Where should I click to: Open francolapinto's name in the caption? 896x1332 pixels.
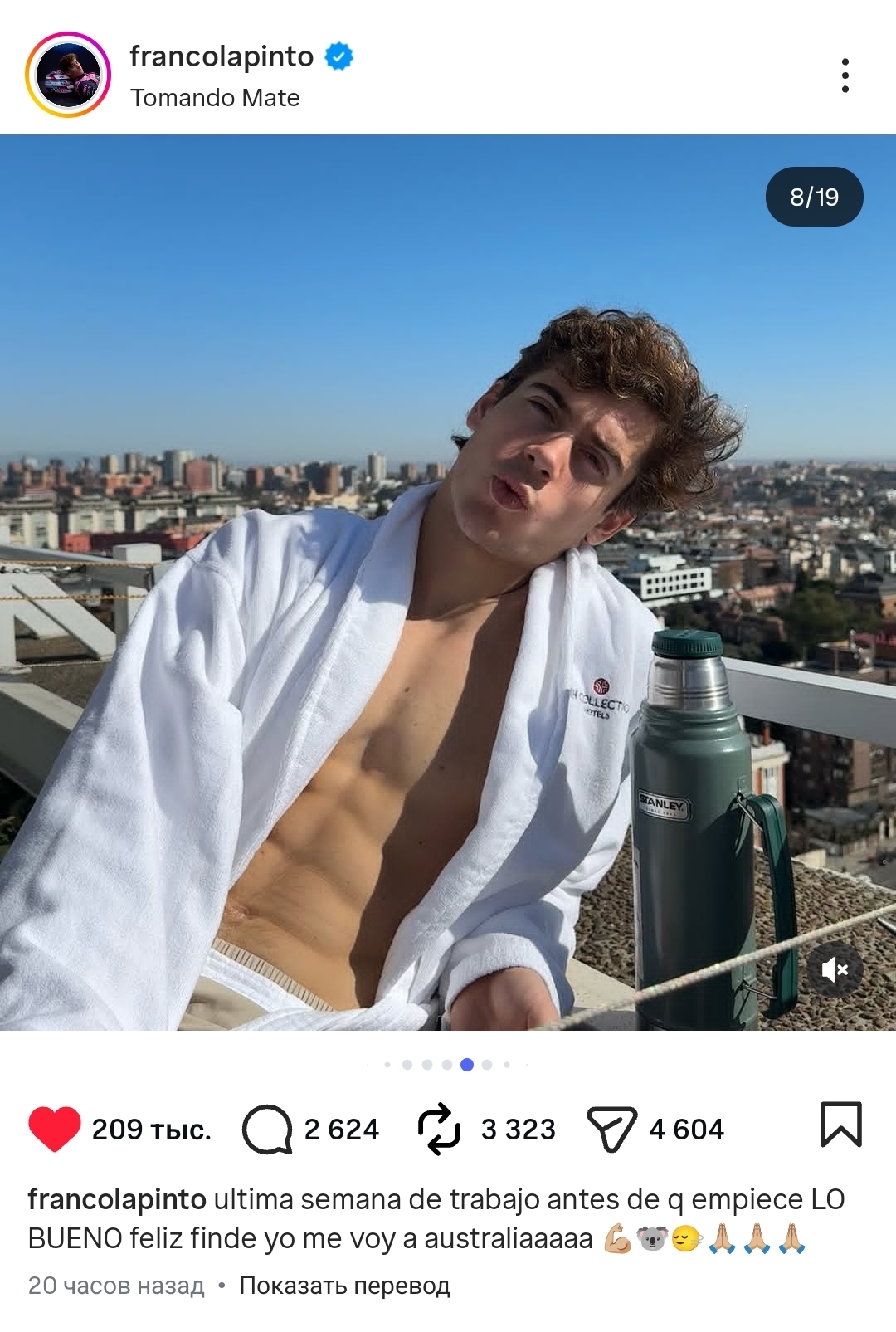(x=117, y=1199)
